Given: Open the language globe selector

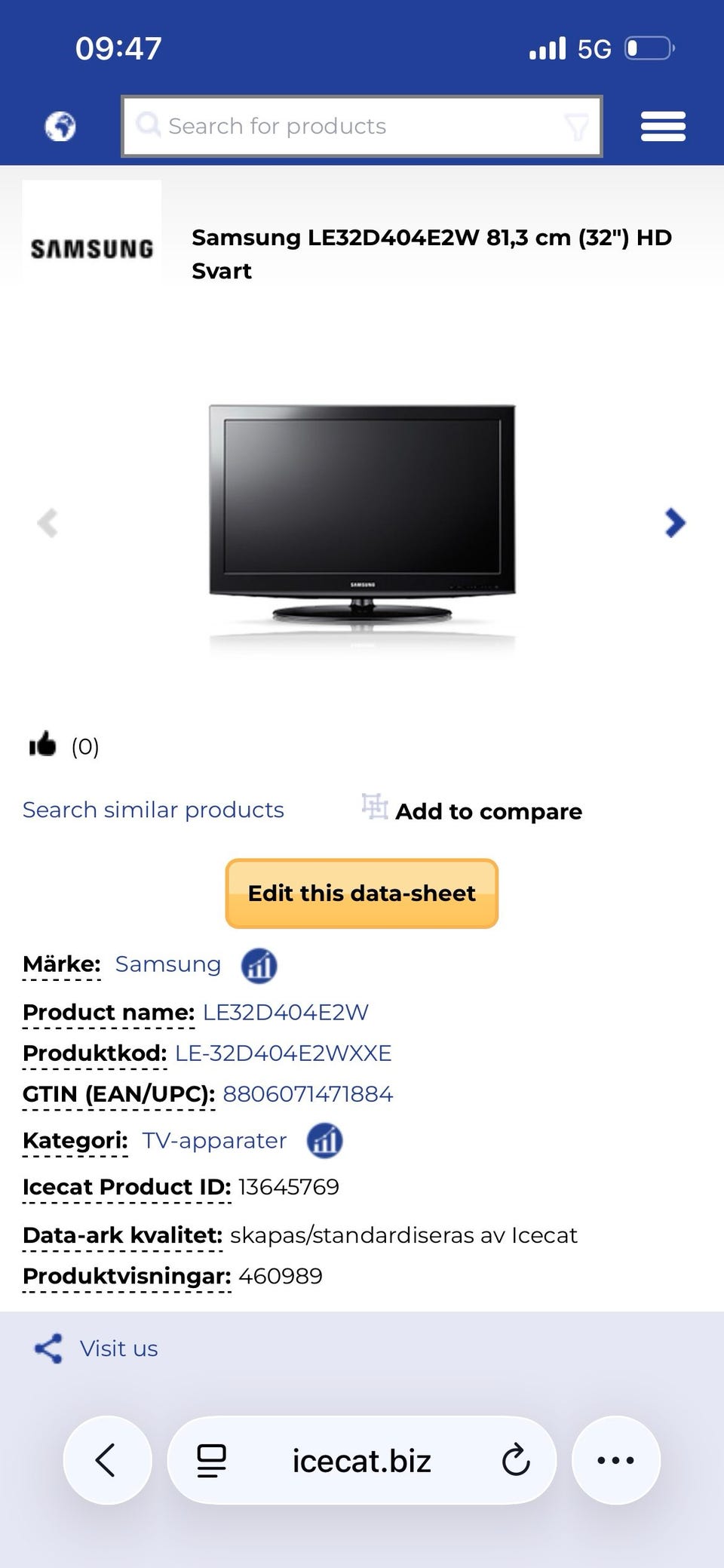Looking at the screenshot, I should (x=60, y=126).
